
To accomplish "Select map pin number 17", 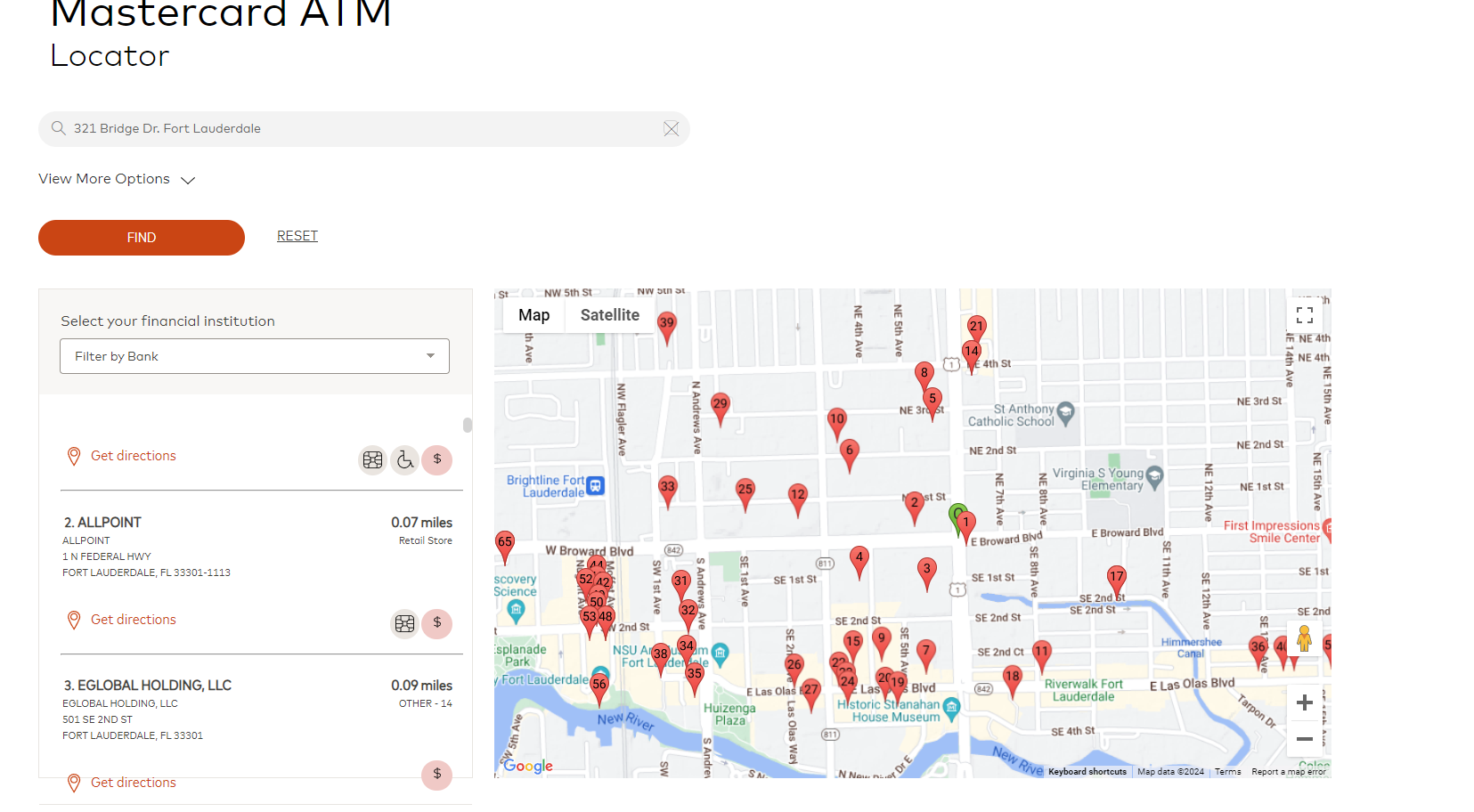I will click(1116, 579).
